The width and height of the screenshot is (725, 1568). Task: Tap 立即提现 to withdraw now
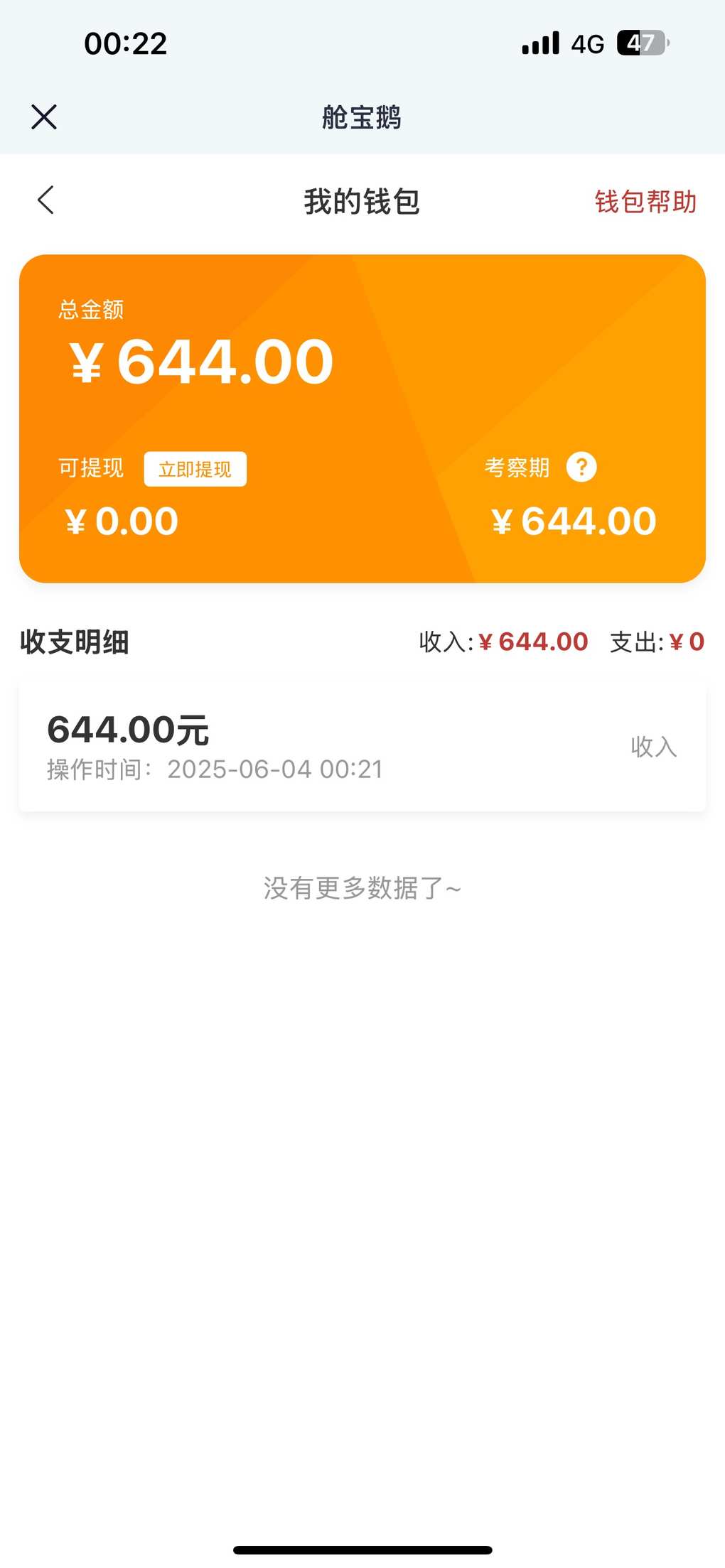point(195,469)
